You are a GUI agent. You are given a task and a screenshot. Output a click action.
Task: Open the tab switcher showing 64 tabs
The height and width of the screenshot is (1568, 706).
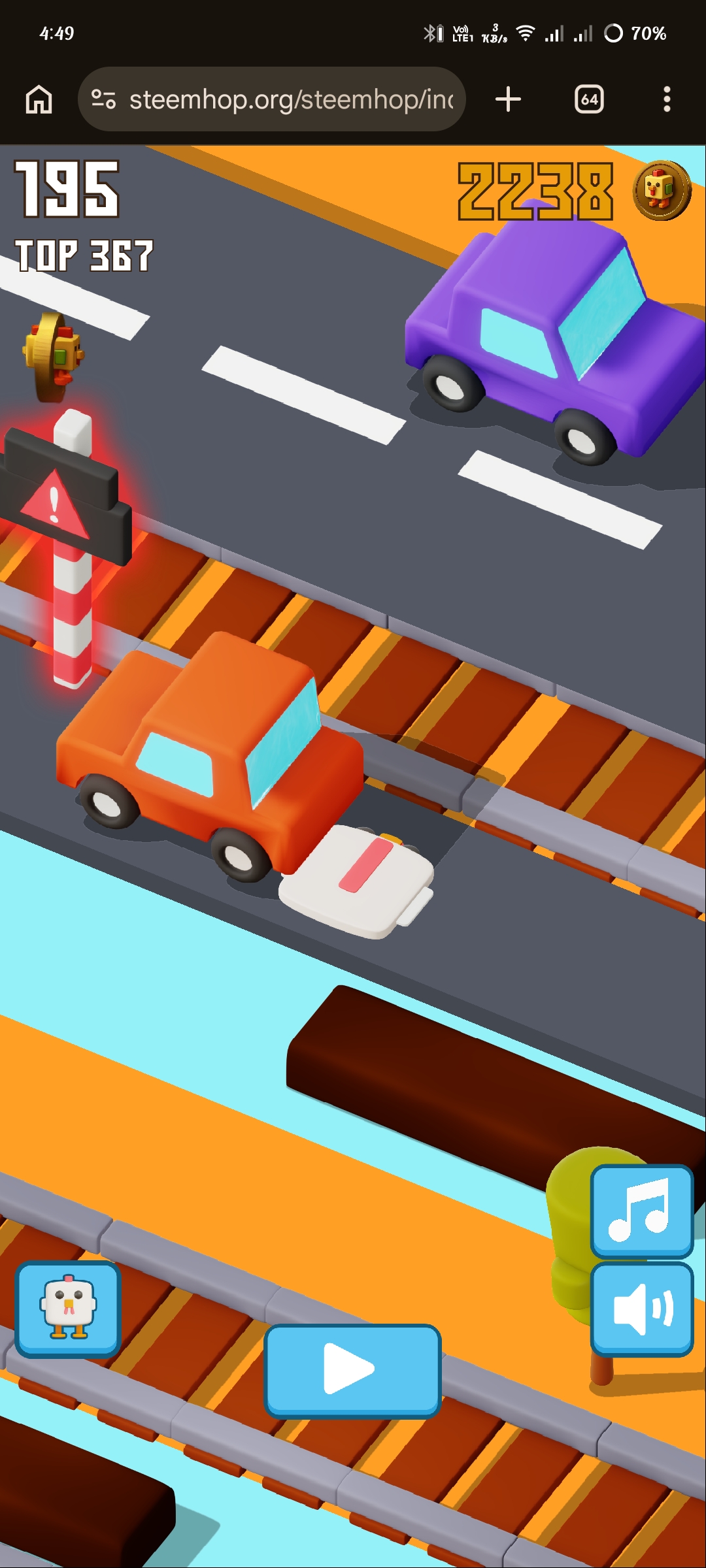[x=589, y=99]
